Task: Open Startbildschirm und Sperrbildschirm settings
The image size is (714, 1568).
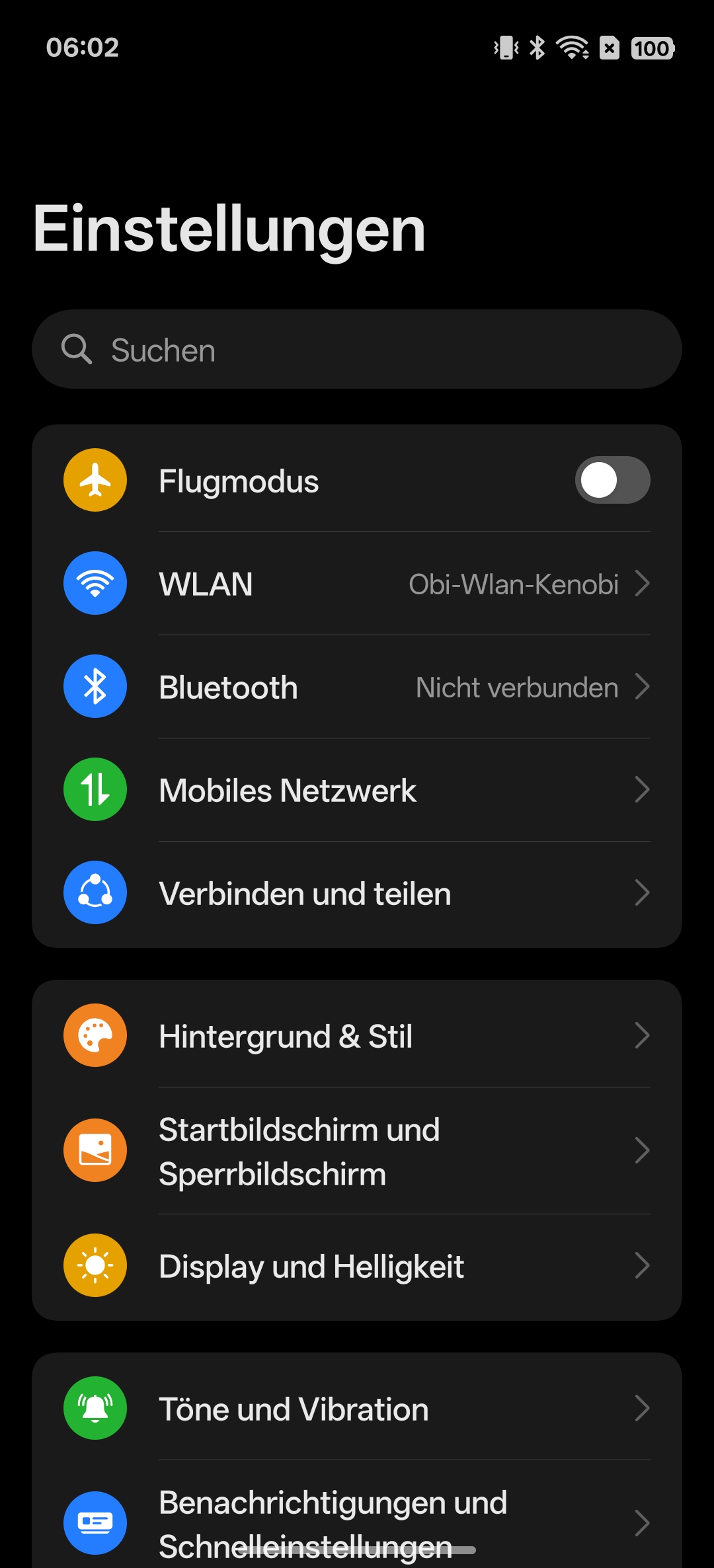Action: (357, 1151)
